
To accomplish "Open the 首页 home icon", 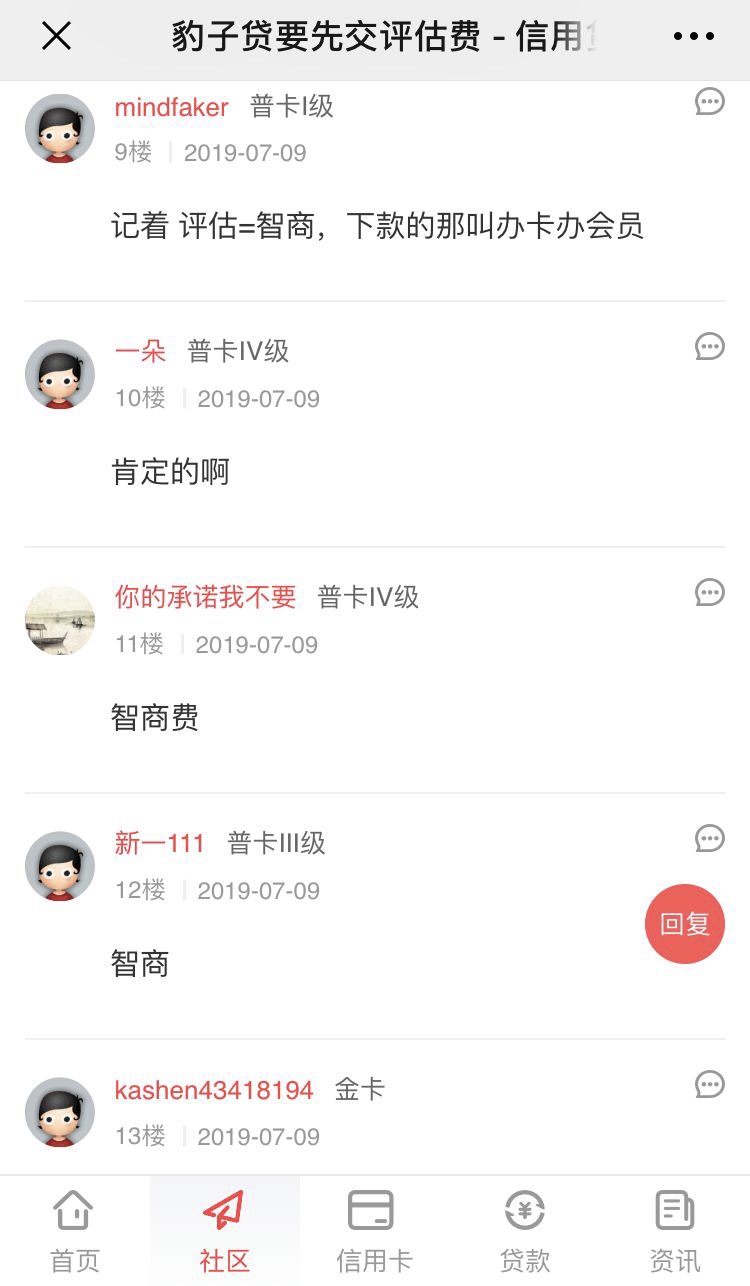I will (x=73, y=1228).
